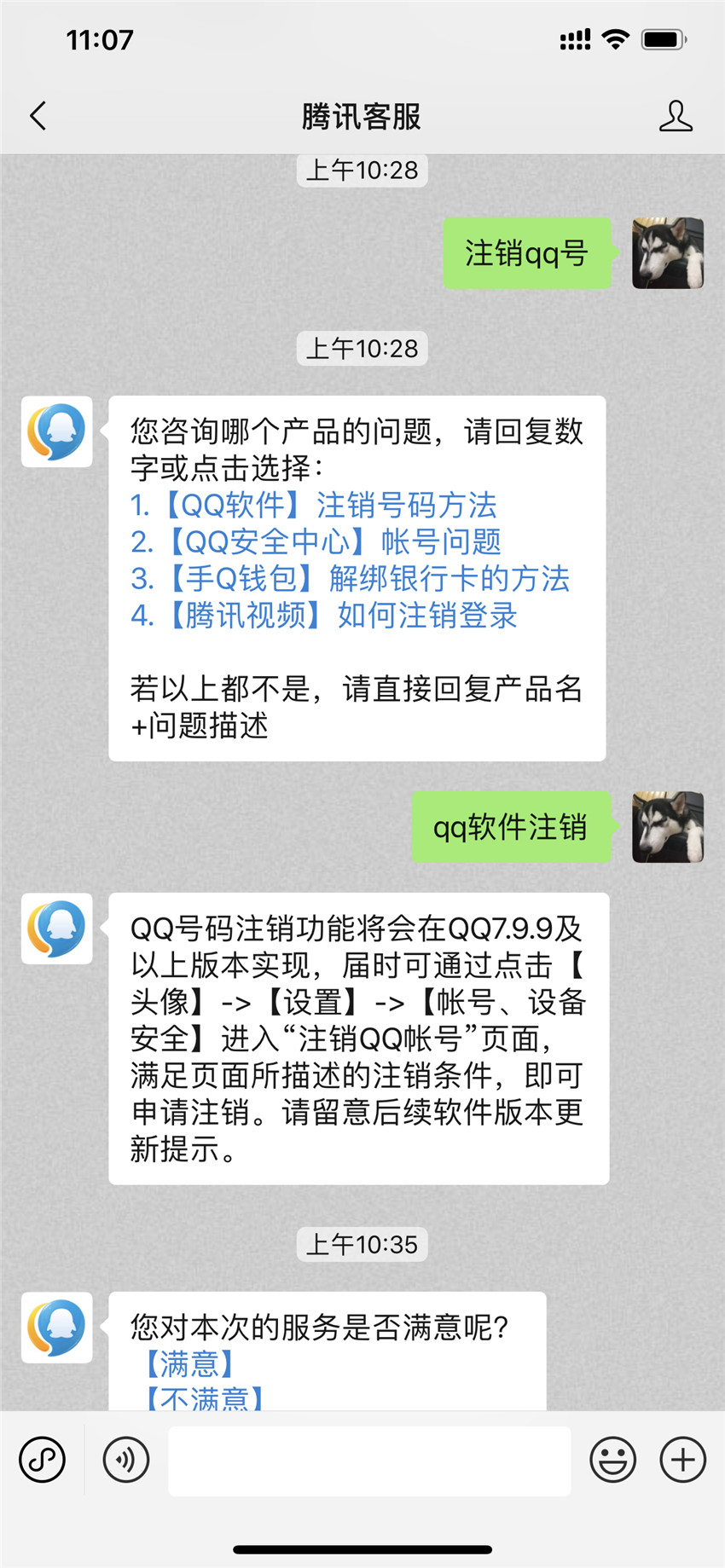Open the service menu icon

(42, 1460)
